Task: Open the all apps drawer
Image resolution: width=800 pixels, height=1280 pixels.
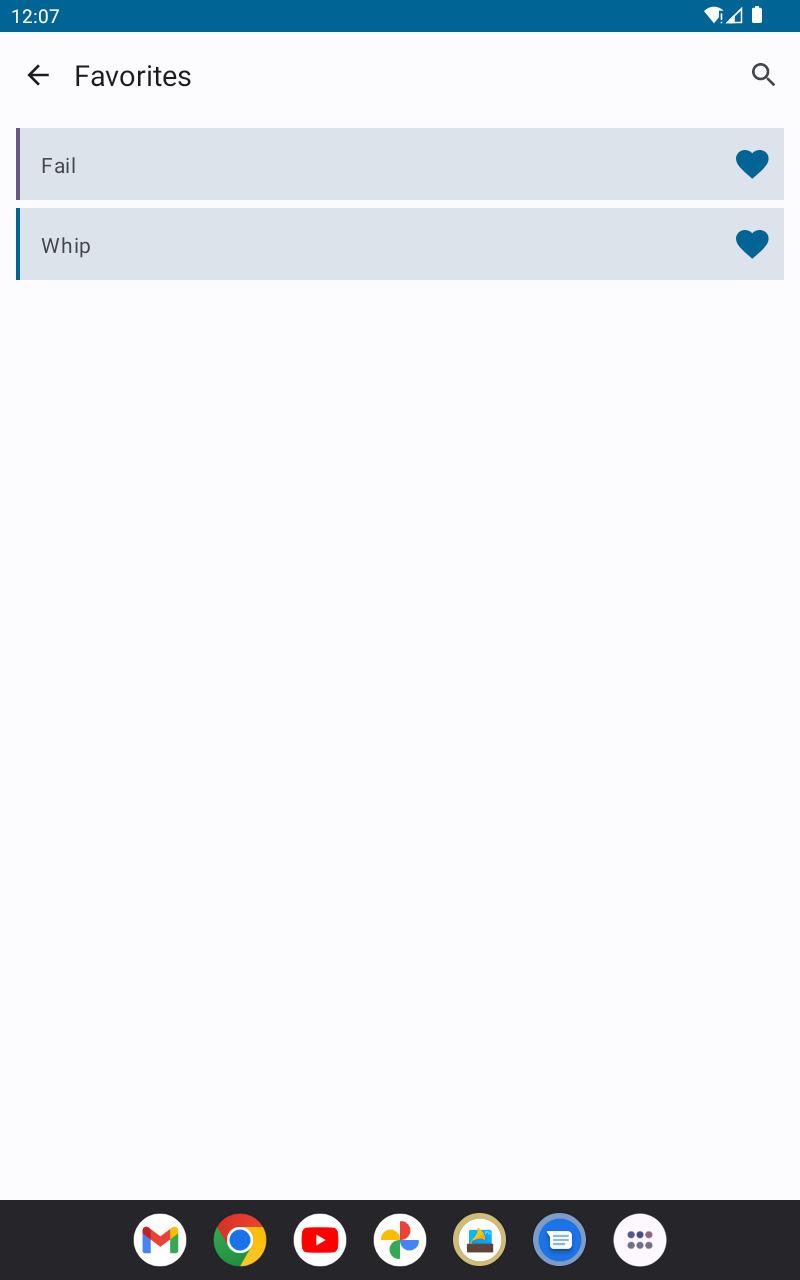Action: pos(640,1240)
